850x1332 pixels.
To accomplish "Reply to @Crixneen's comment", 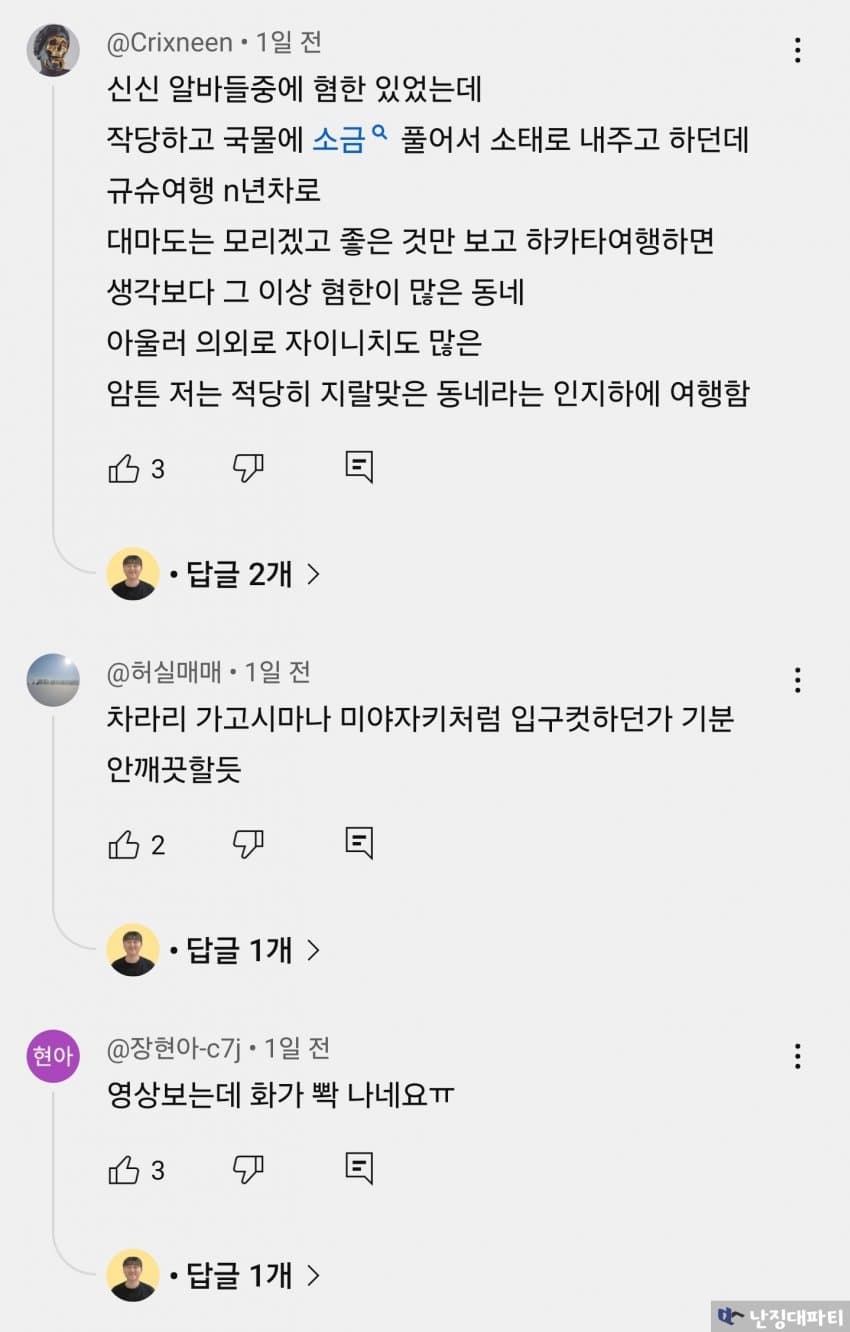I will [359, 467].
